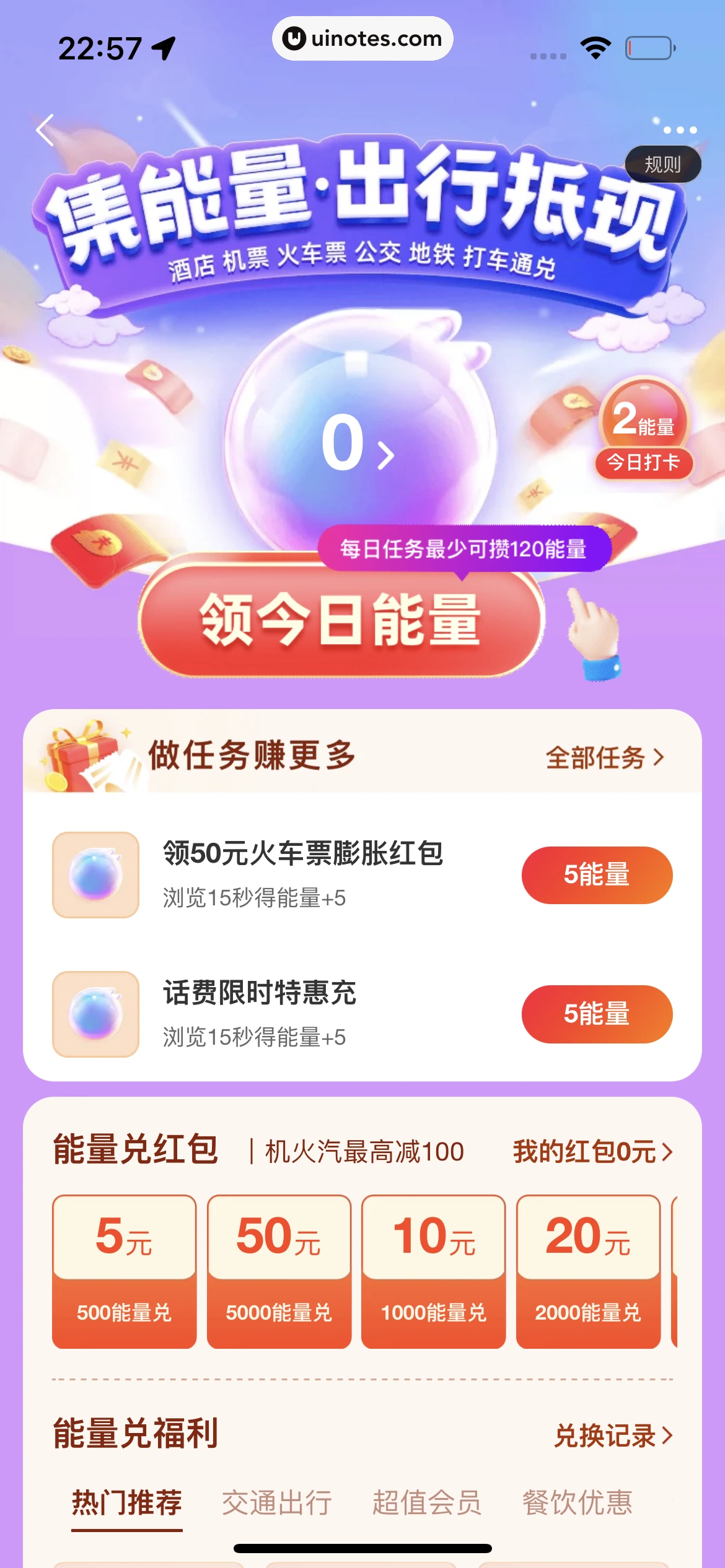Open the energy balance in the orb
Image resolution: width=725 pixels, height=1568 pixels.
tap(358, 444)
